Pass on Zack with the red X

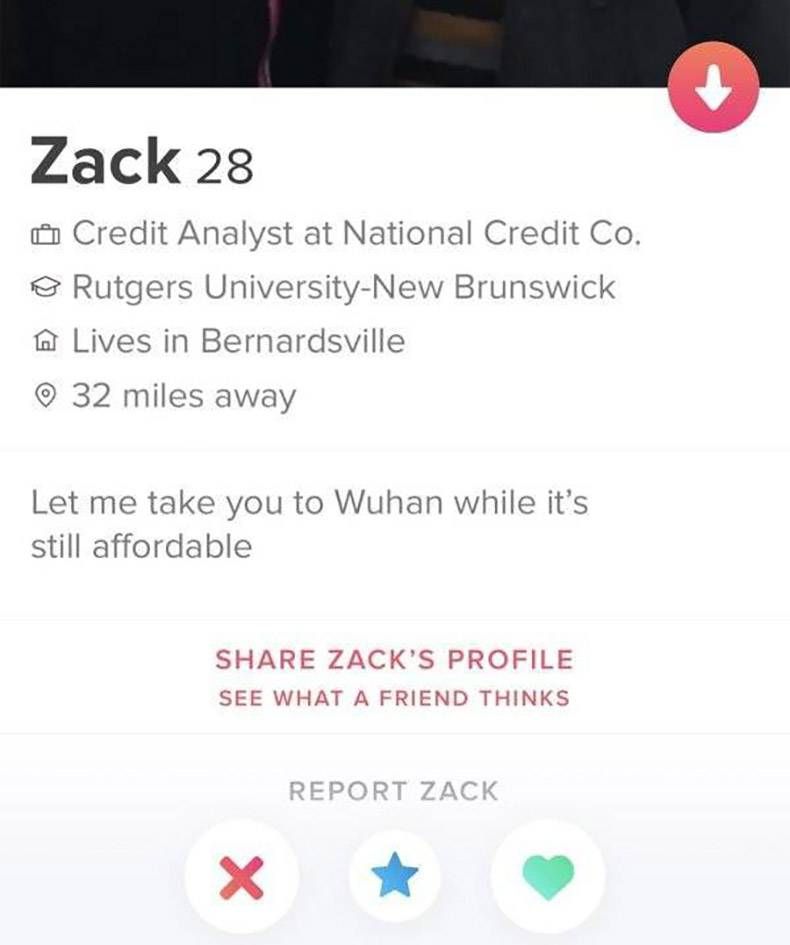click(241, 877)
